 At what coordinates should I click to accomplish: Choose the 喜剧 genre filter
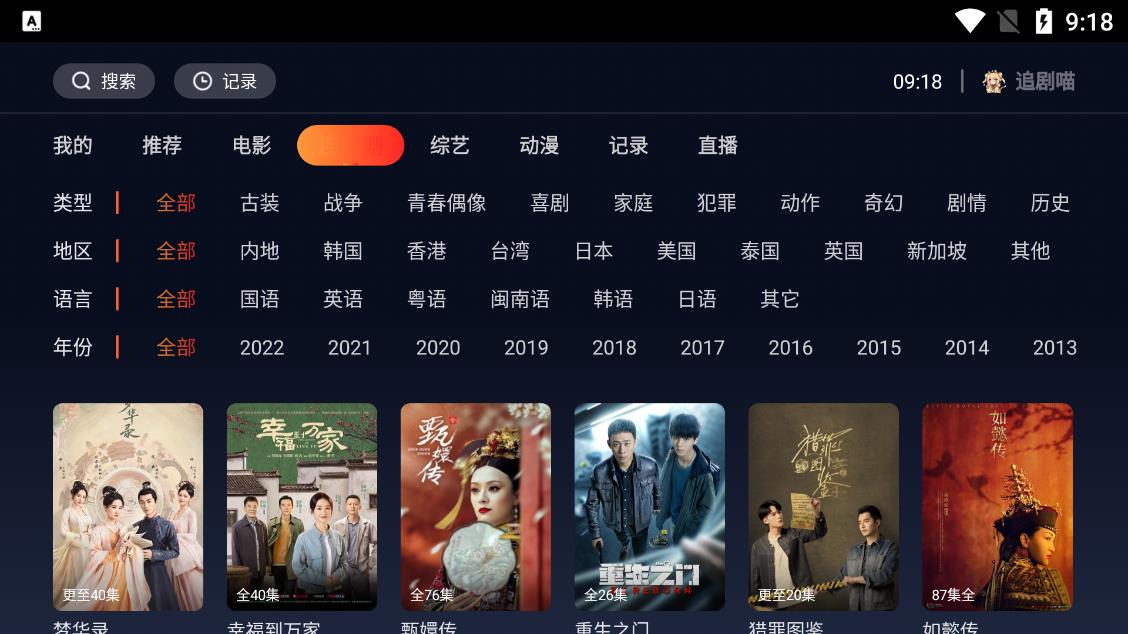(x=550, y=203)
